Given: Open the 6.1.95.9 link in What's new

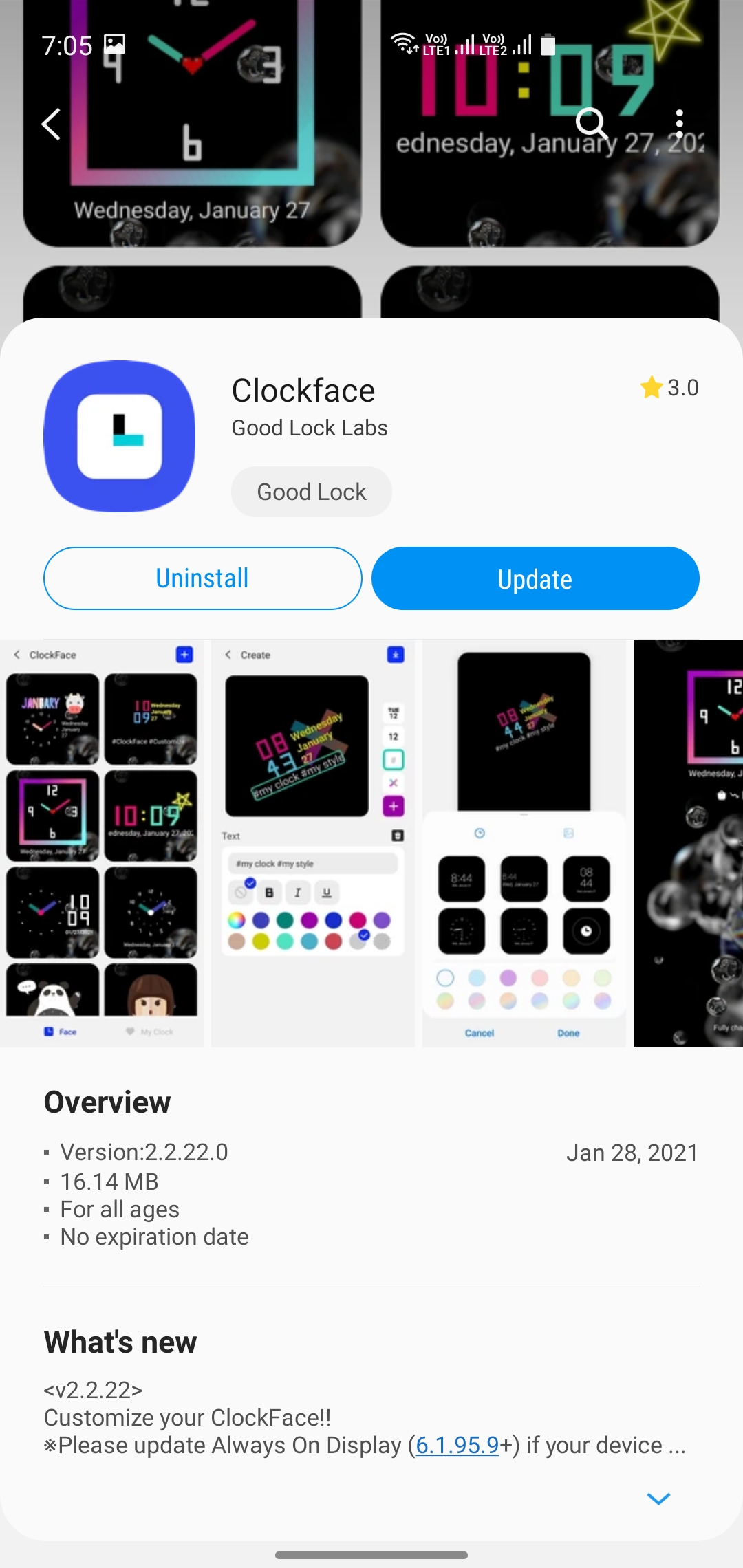Looking at the screenshot, I should coord(457,1445).
